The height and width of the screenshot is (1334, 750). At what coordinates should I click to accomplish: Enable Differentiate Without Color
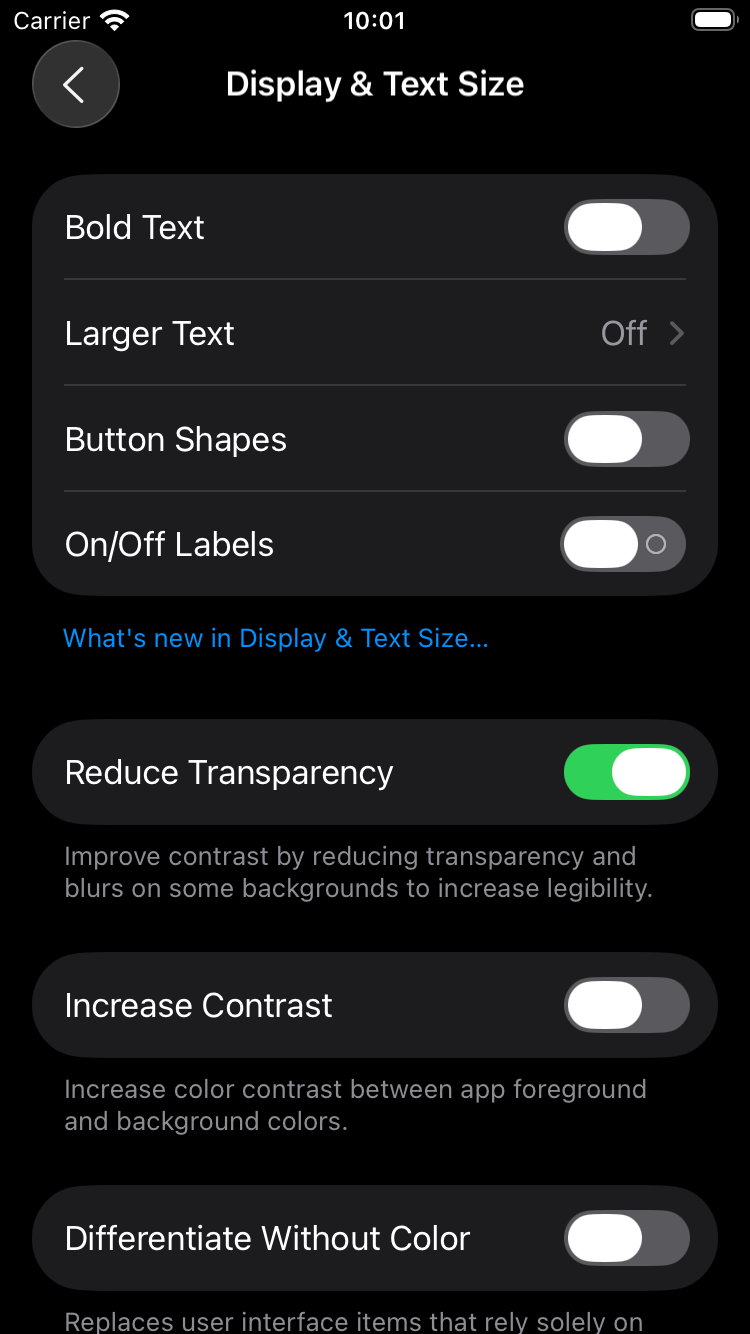pos(626,1239)
